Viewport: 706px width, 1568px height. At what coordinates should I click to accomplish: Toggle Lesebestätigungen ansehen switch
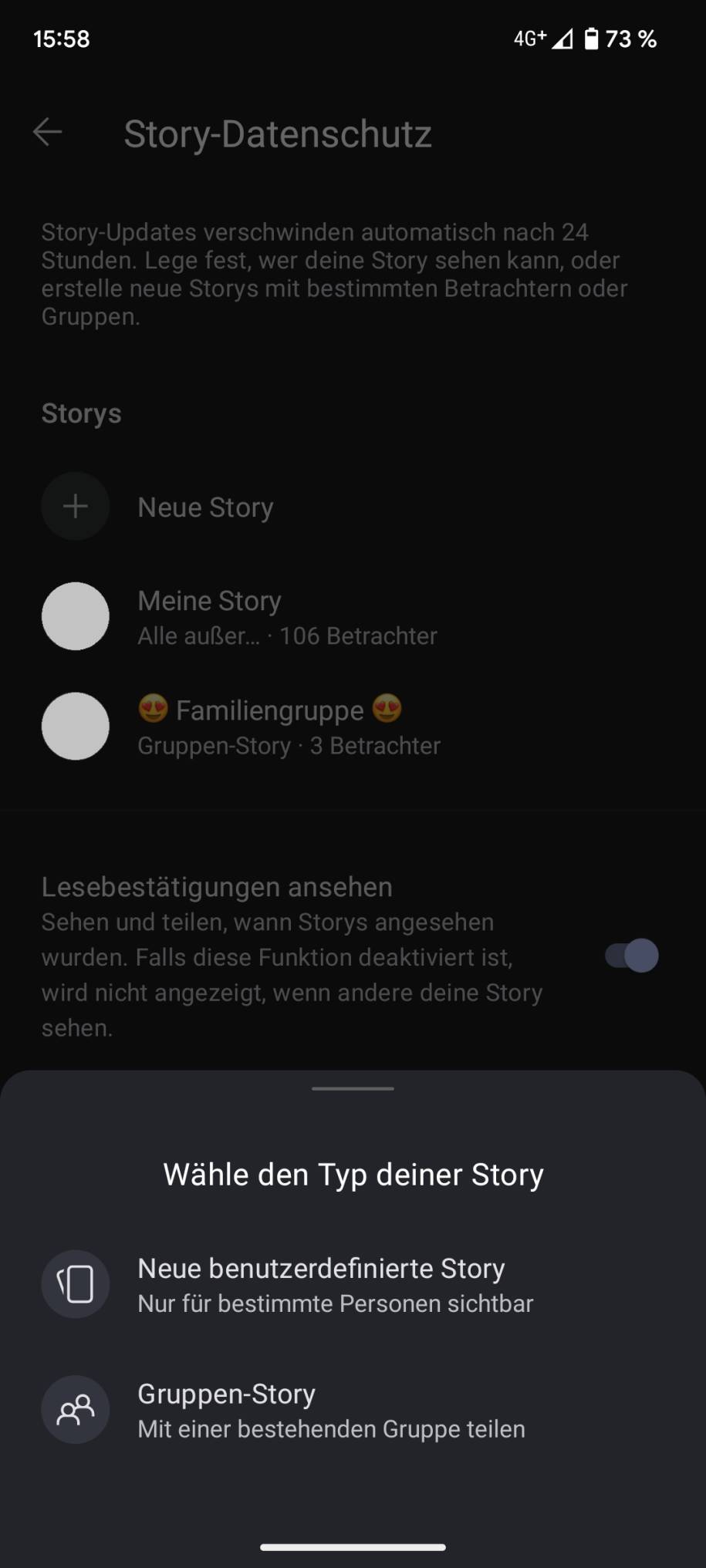(x=632, y=956)
